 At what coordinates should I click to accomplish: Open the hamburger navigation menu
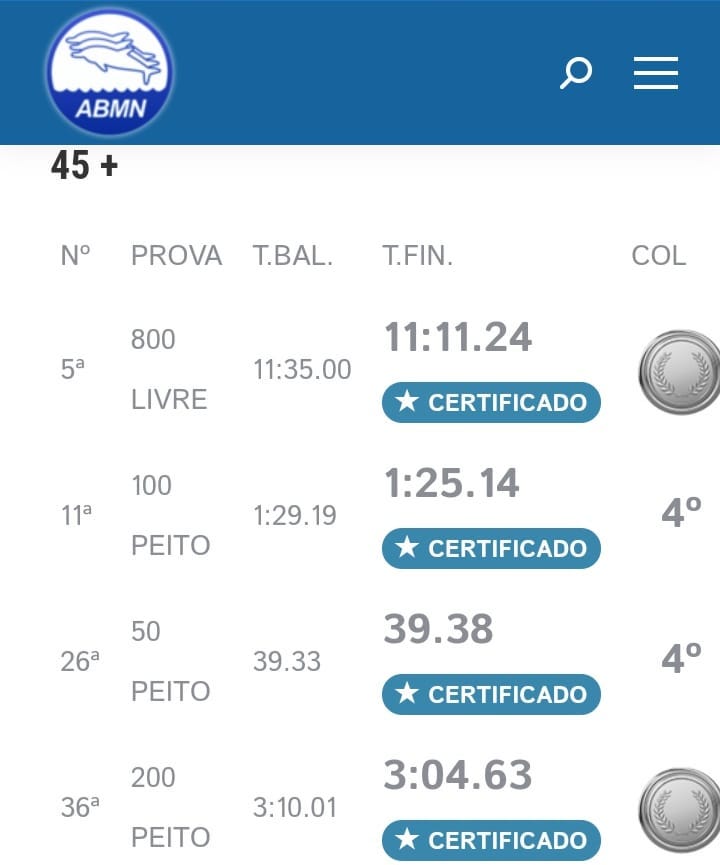coord(656,73)
